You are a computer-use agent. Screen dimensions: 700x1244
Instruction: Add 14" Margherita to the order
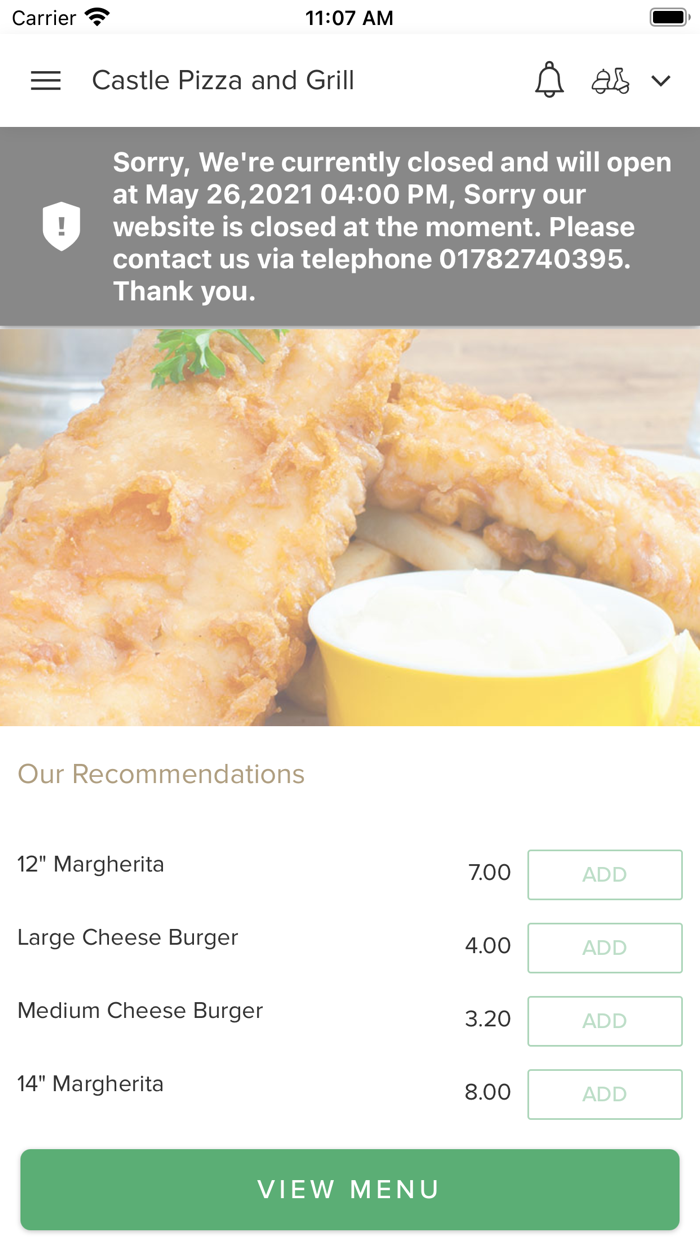pyautogui.click(x=604, y=1094)
